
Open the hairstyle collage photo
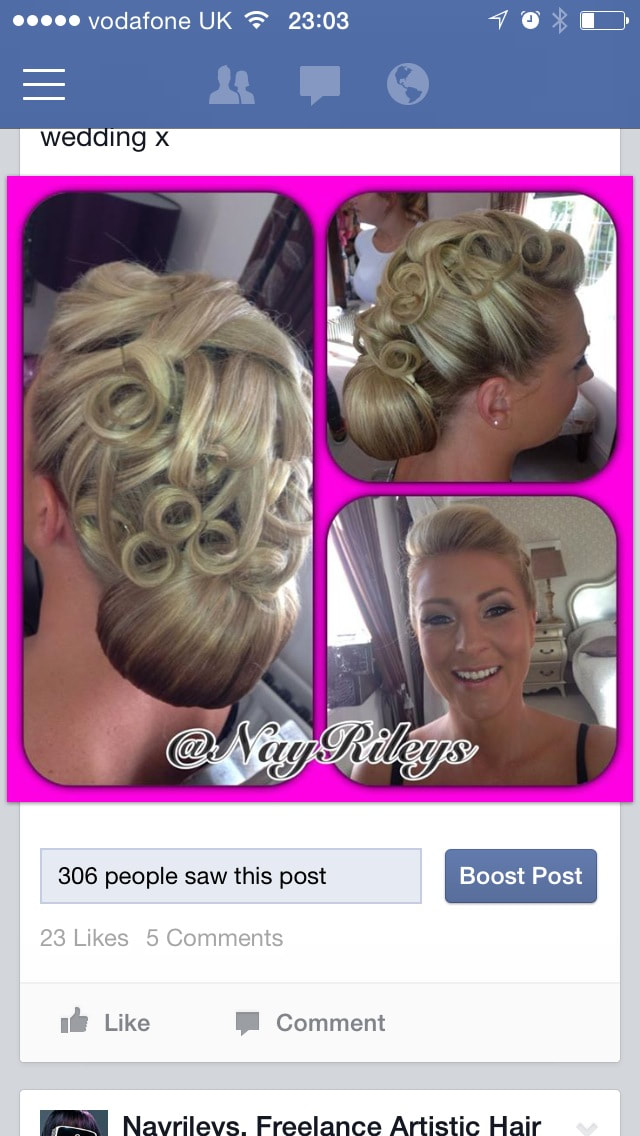[320, 489]
